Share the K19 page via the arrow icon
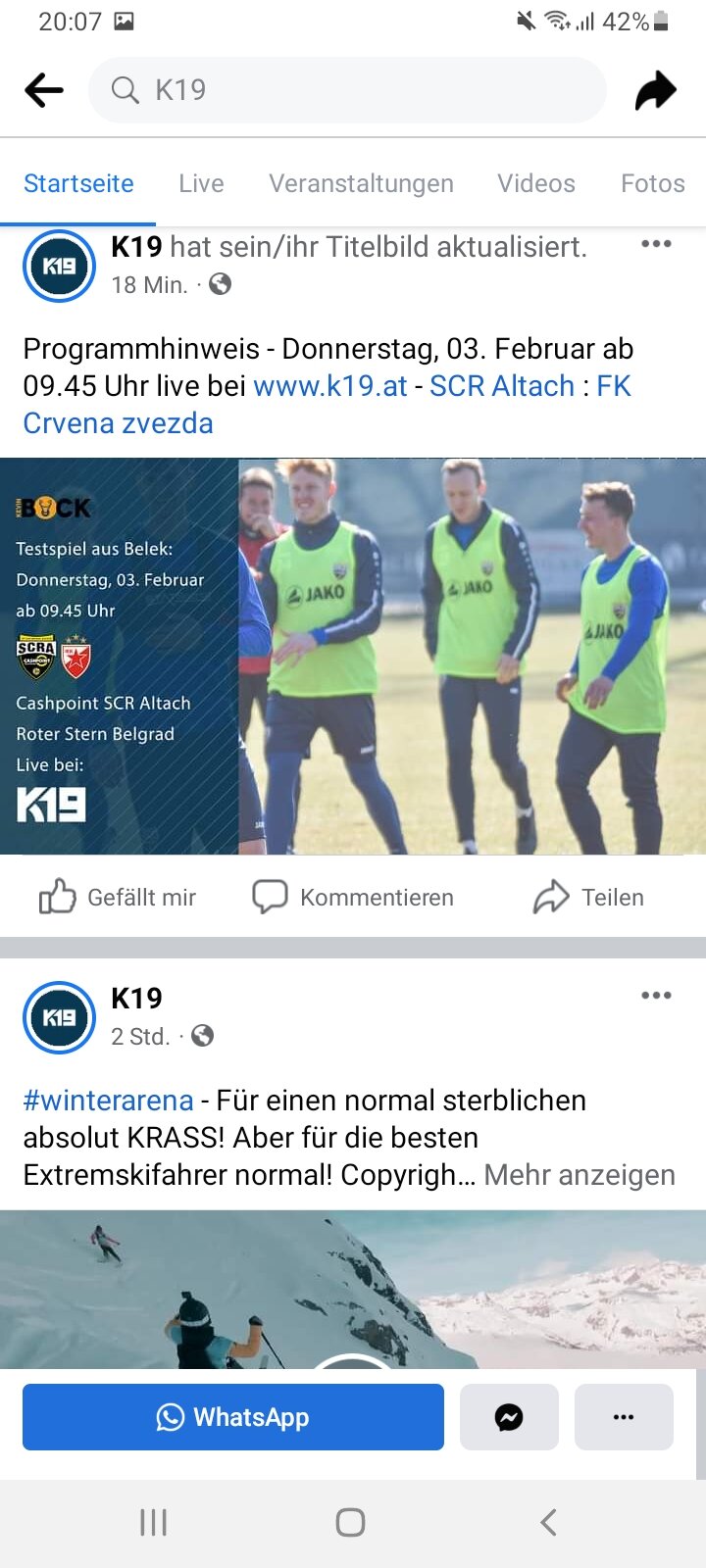This screenshot has height=1568, width=706. tap(656, 90)
